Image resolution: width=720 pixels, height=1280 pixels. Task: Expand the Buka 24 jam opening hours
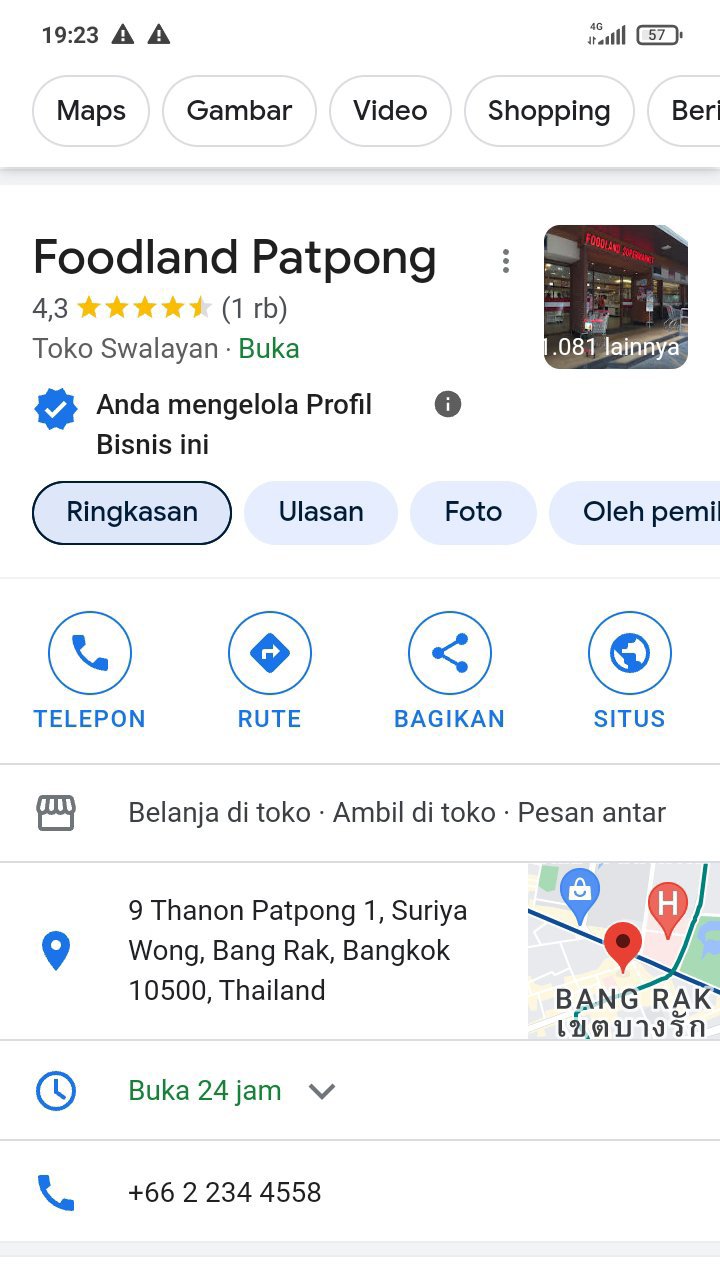[232, 1090]
